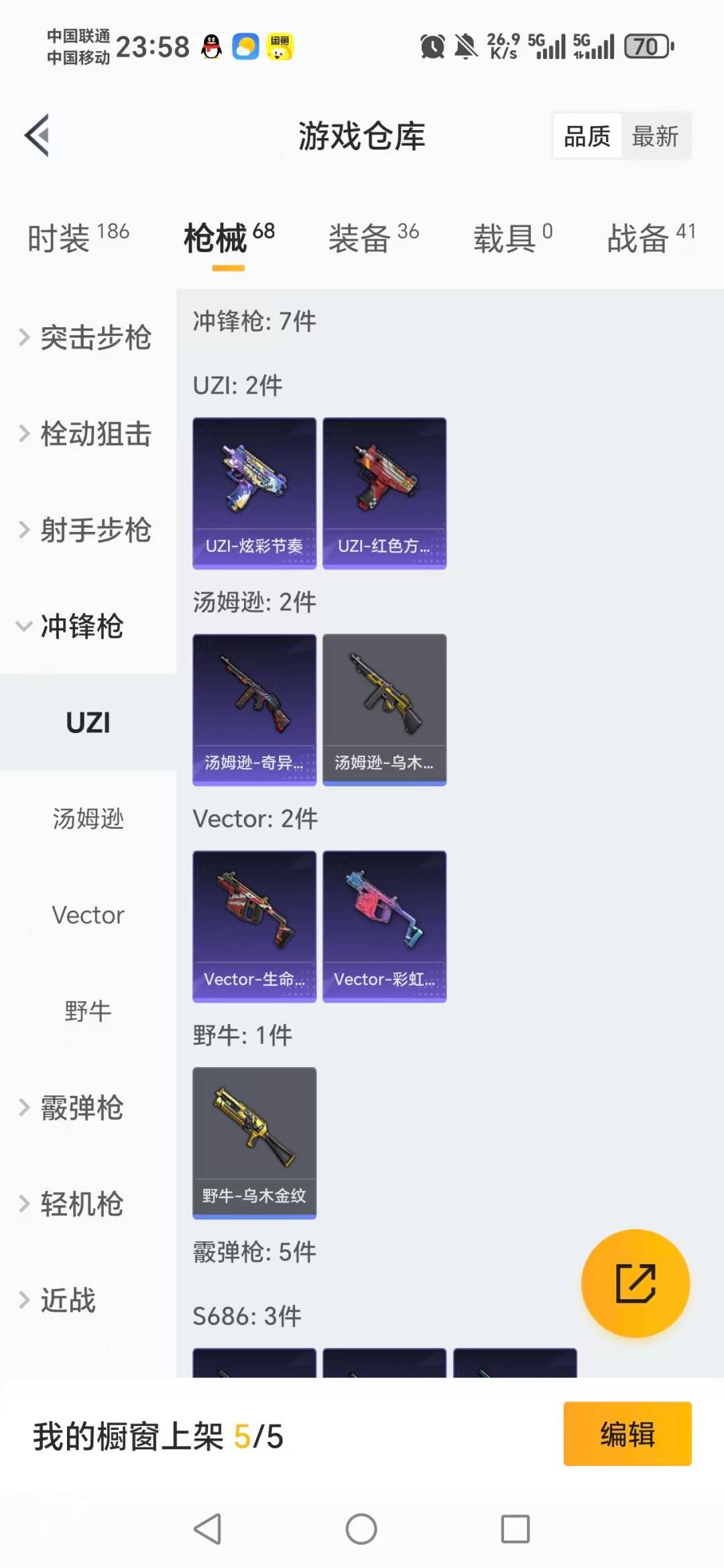Expand the 突击步枪 category
Viewport: 724px width, 1568px height.
pos(87,339)
